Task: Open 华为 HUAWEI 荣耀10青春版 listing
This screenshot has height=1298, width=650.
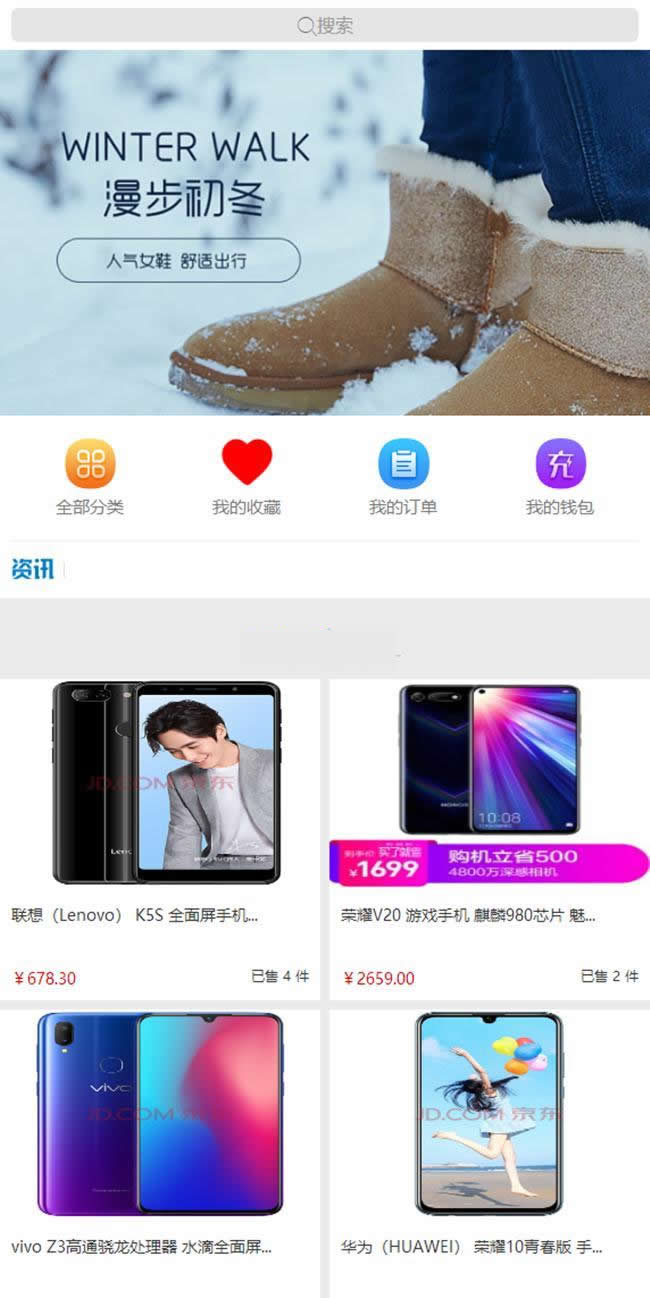Action: (x=490, y=1150)
